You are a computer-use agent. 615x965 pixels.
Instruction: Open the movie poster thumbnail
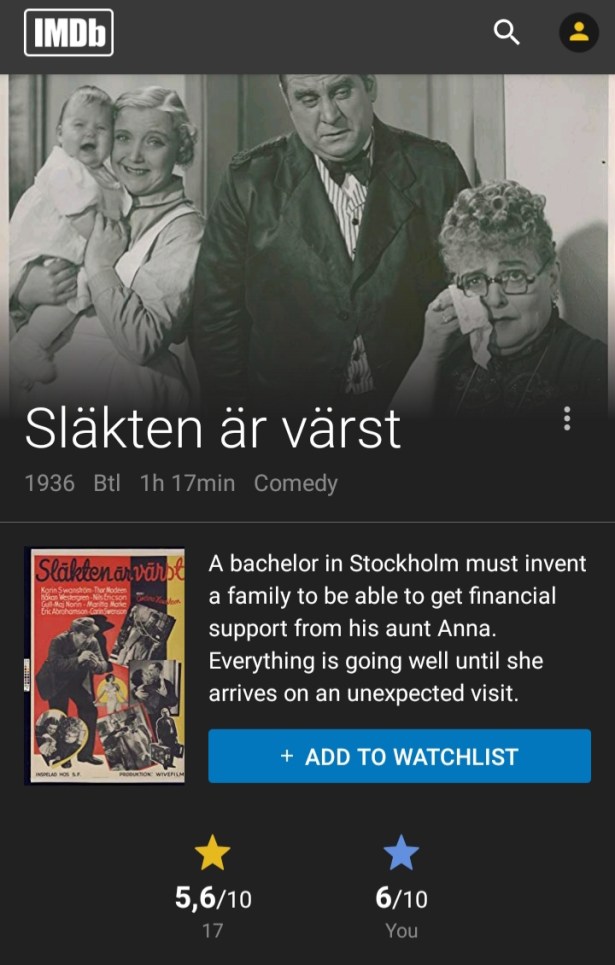[x=105, y=665]
